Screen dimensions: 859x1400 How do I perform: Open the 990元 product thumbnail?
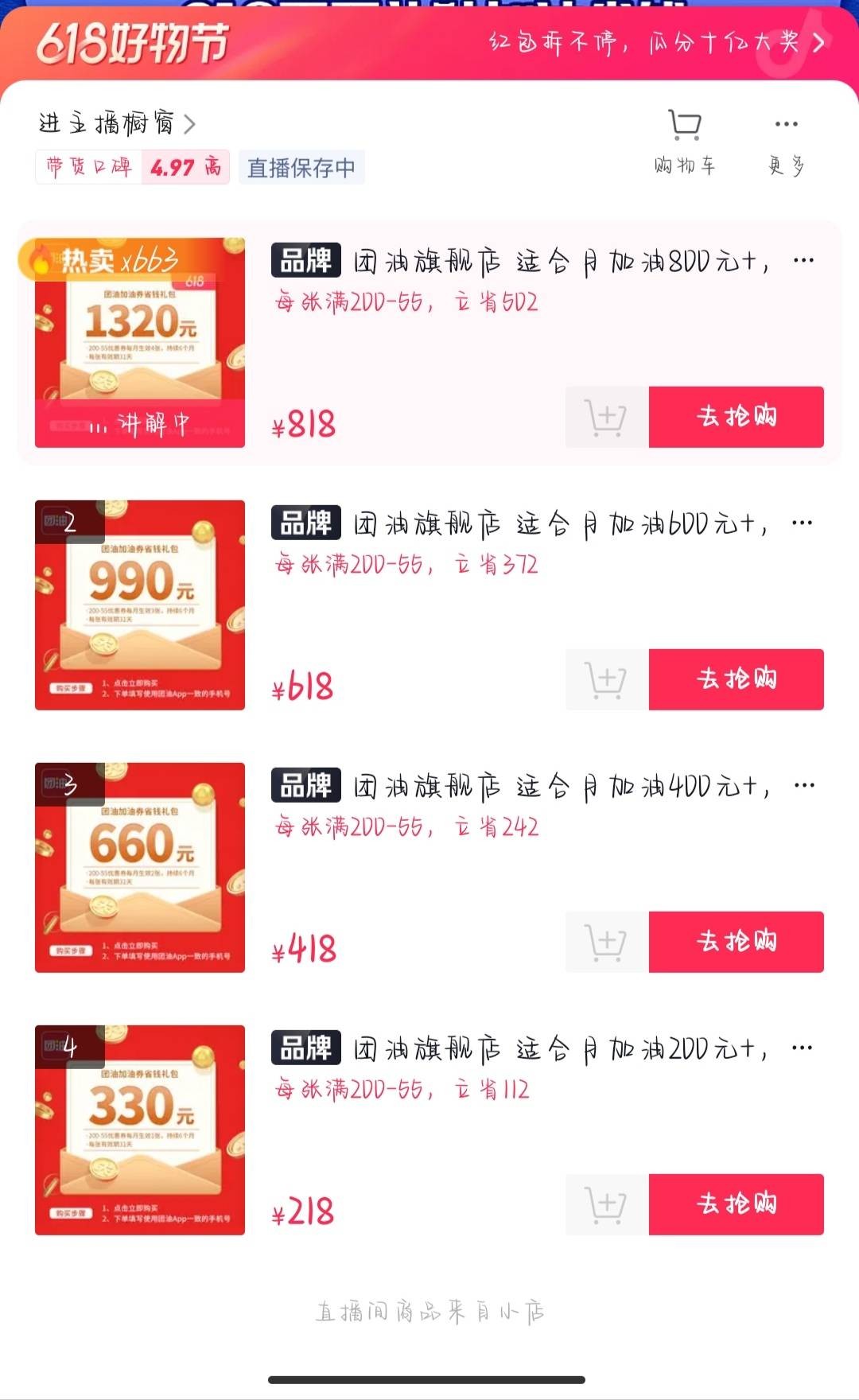(x=140, y=605)
